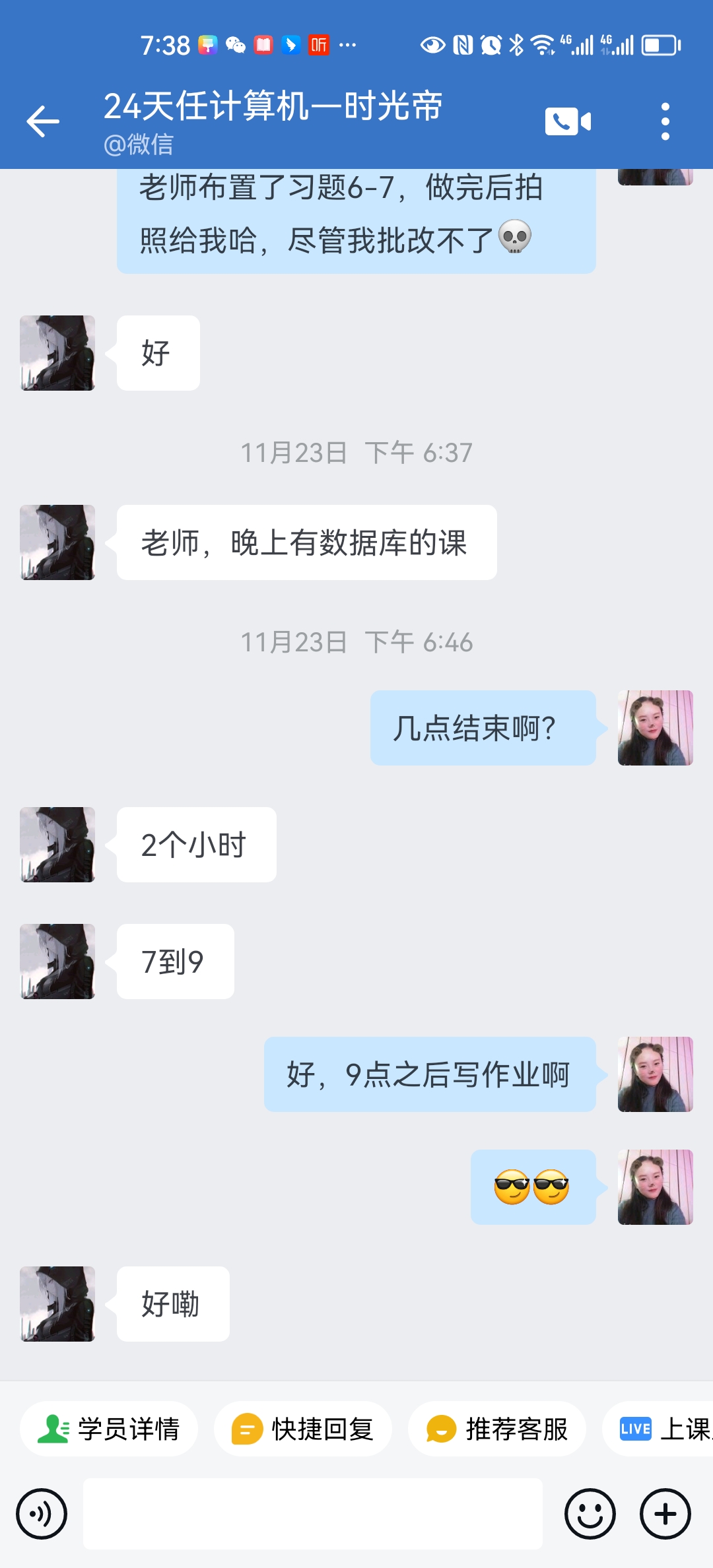Select 推荐客服 chip
Image resolution: width=713 pixels, height=1568 pixels.
click(497, 1429)
